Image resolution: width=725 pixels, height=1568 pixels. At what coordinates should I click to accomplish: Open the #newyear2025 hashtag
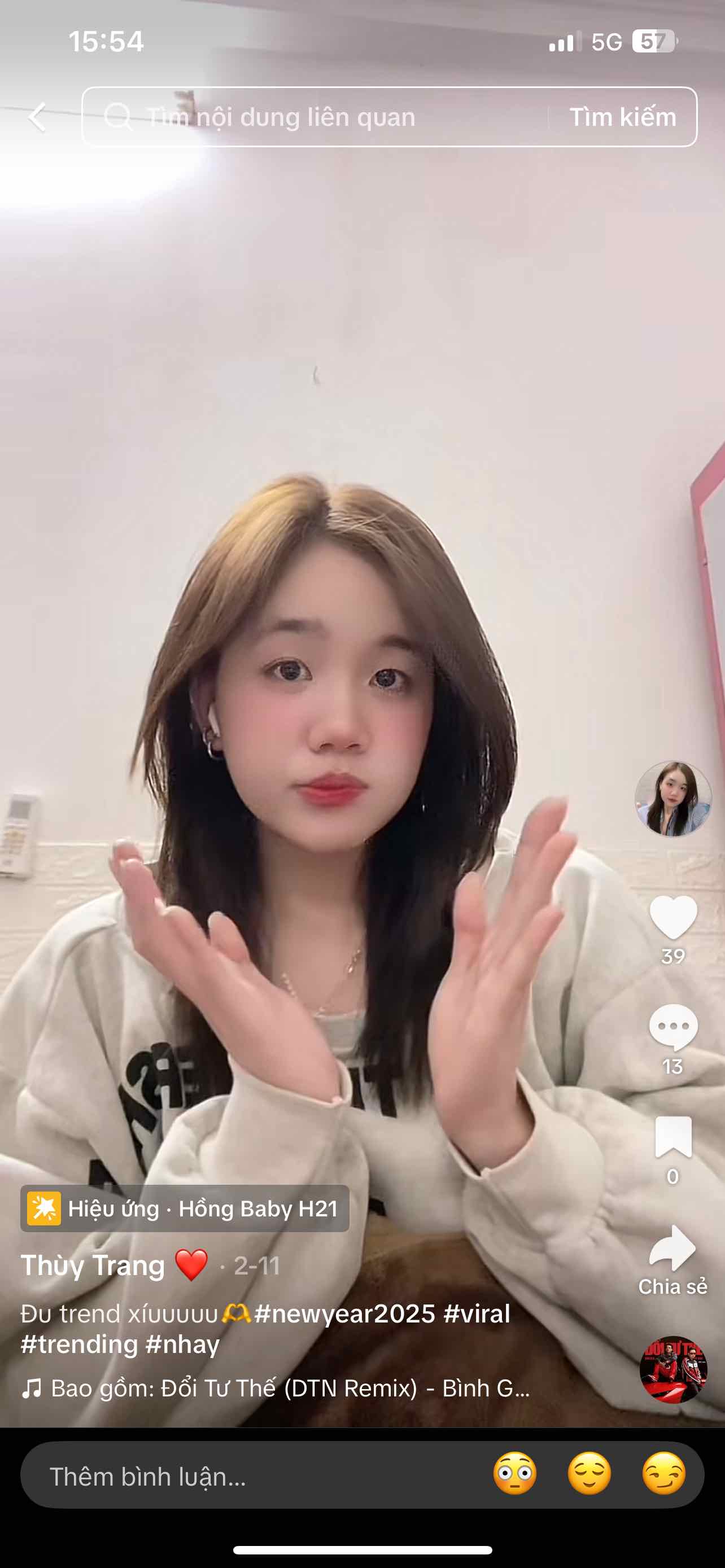[x=344, y=1313]
